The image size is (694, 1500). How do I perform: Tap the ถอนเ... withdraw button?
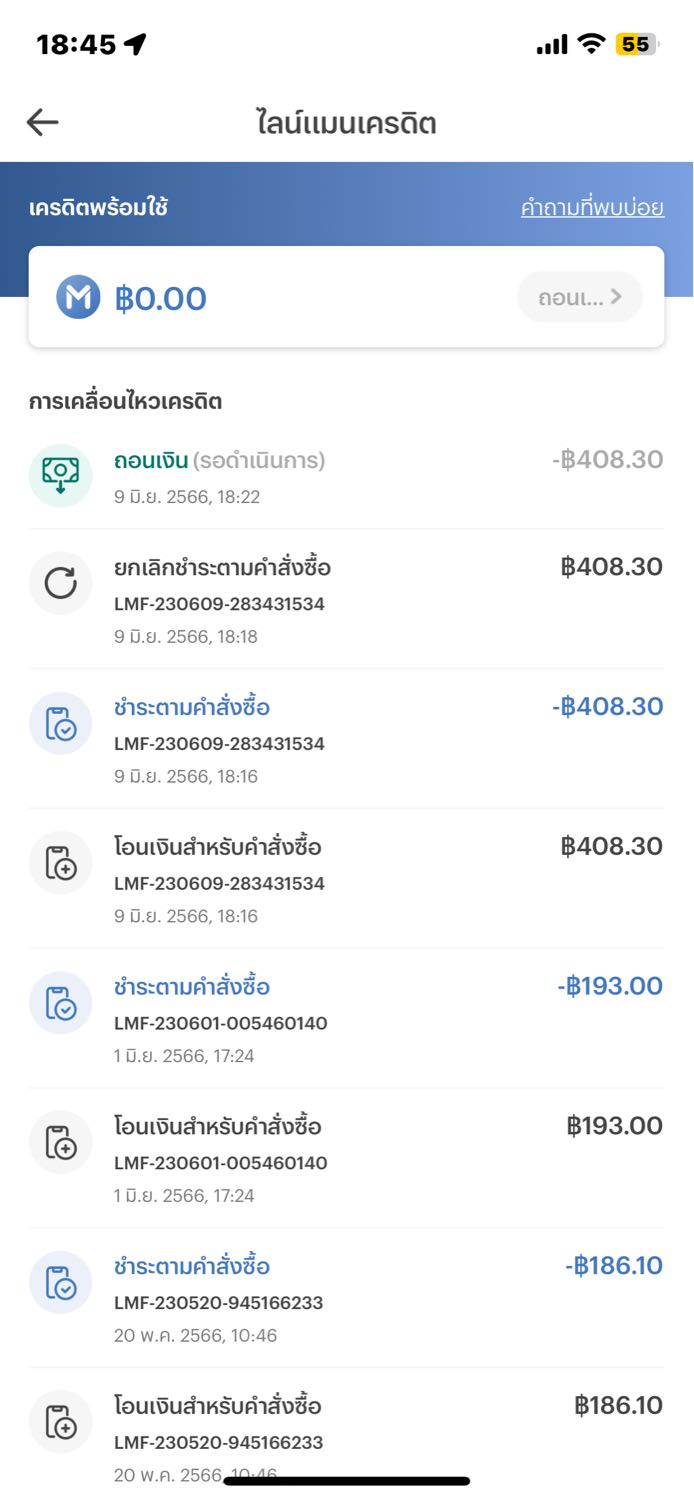click(580, 297)
